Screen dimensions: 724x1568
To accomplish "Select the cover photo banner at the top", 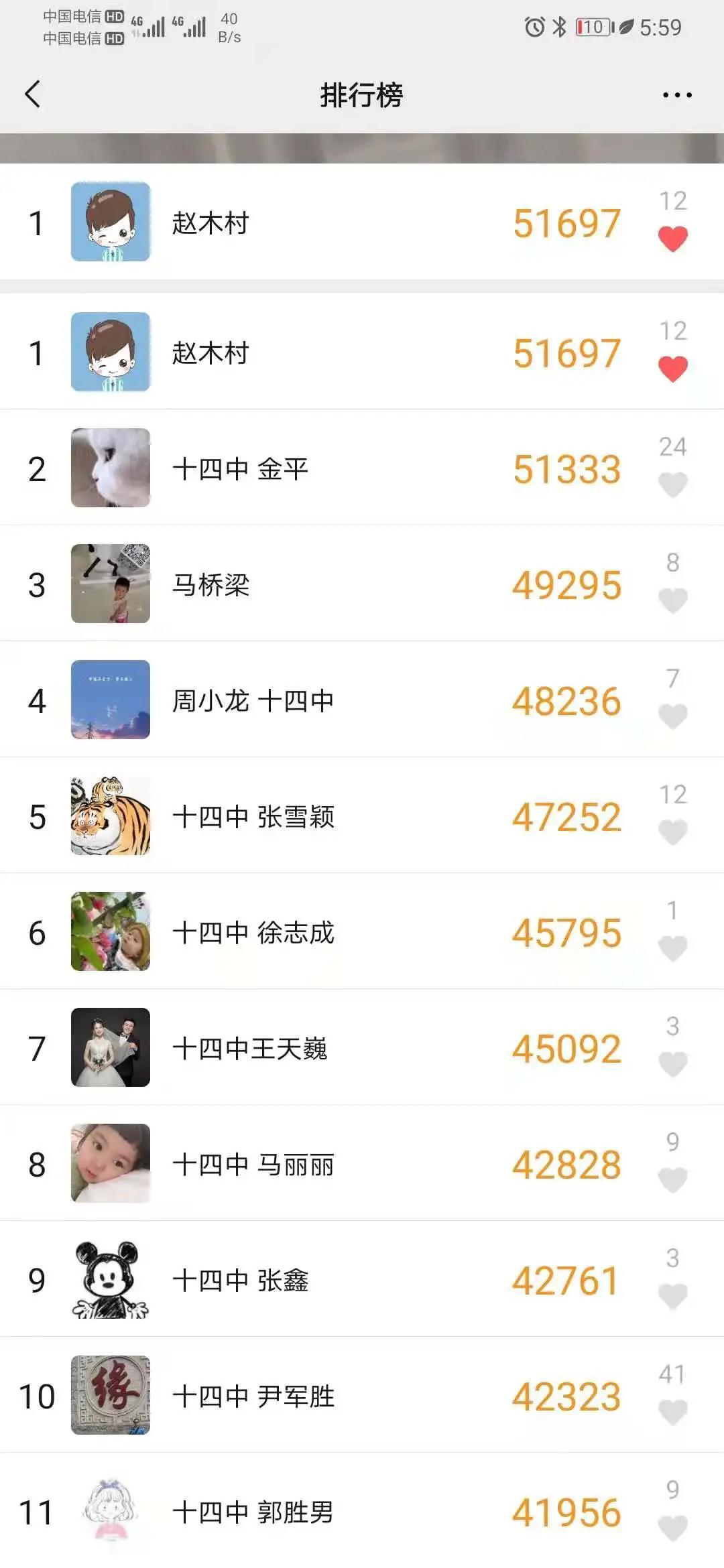I will click(362, 148).
